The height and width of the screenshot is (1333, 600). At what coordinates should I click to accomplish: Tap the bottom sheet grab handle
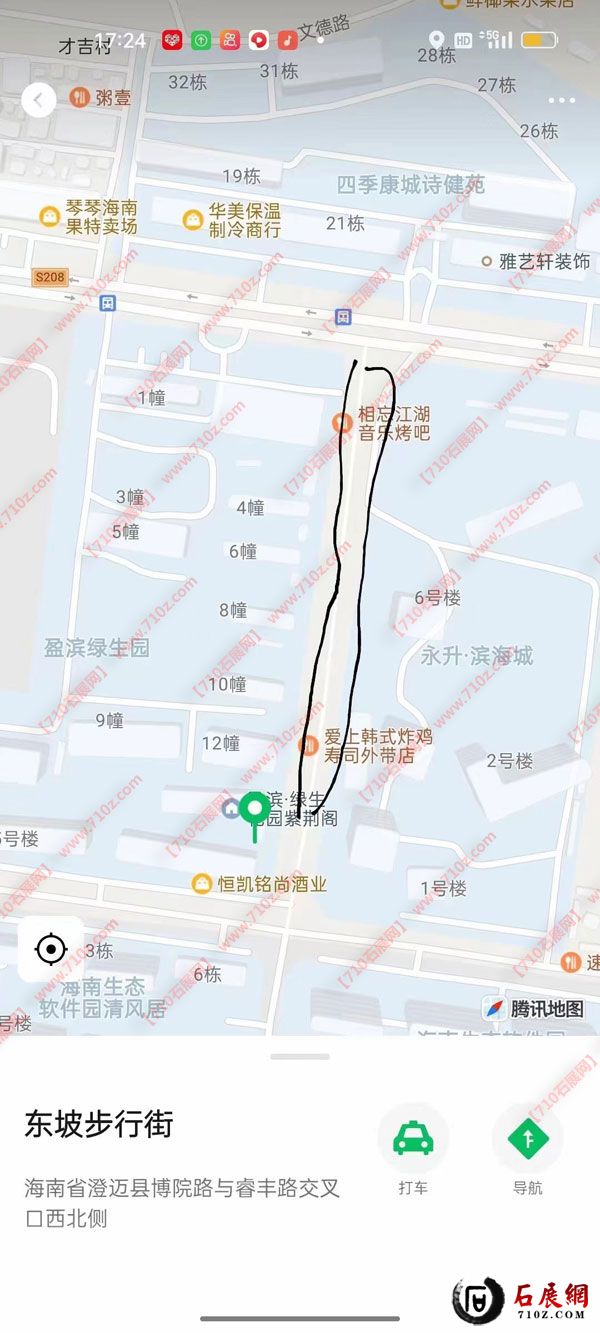tap(299, 1056)
